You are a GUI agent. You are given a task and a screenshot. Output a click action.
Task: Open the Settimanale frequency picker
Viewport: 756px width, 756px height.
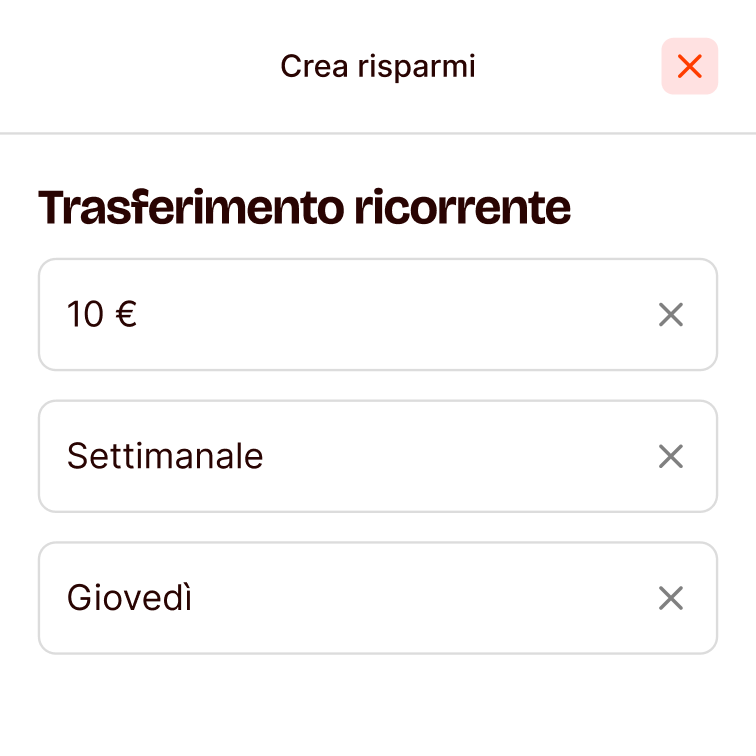340,457
